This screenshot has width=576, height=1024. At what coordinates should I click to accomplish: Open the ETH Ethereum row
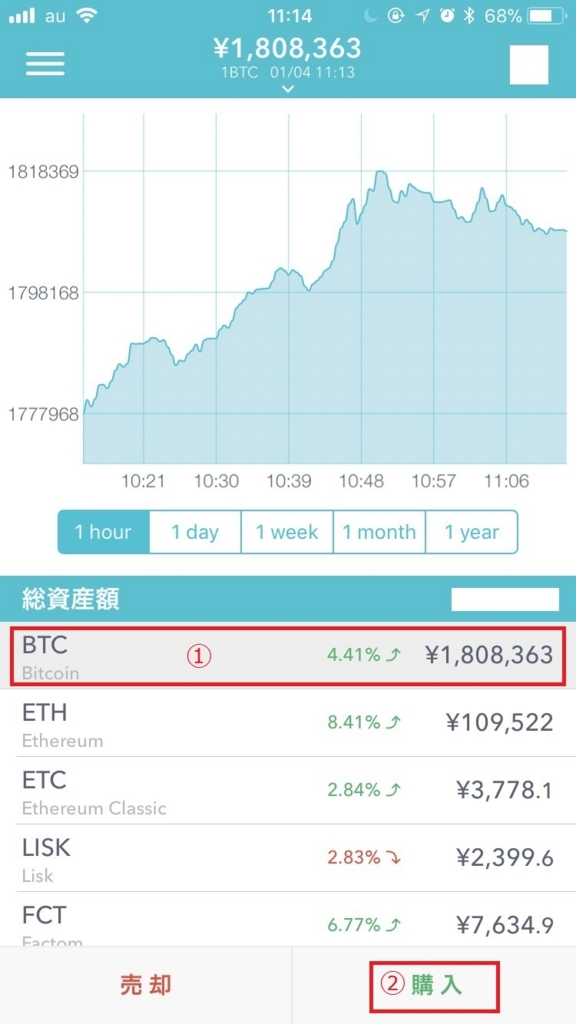point(288,724)
